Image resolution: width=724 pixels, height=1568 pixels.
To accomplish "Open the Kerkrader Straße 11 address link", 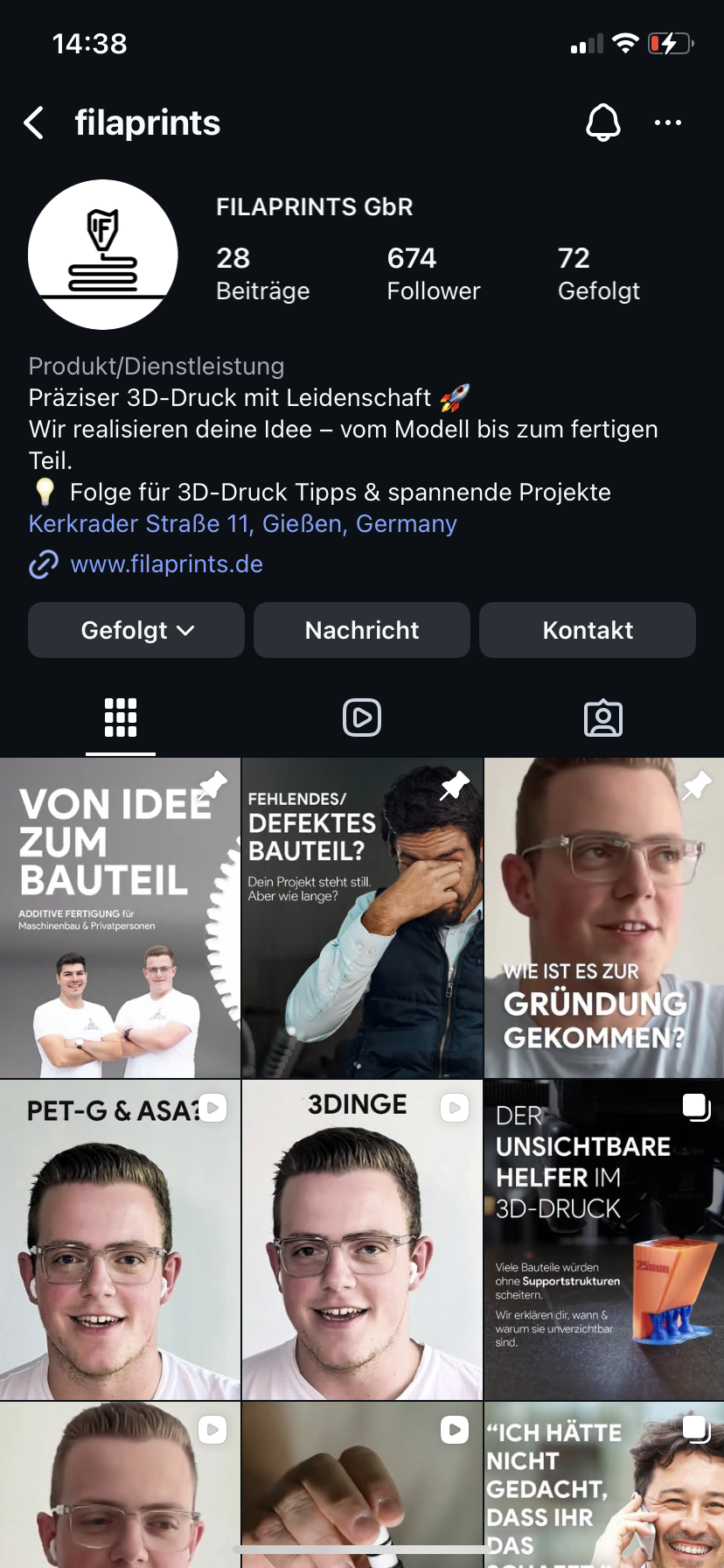I will [x=242, y=523].
